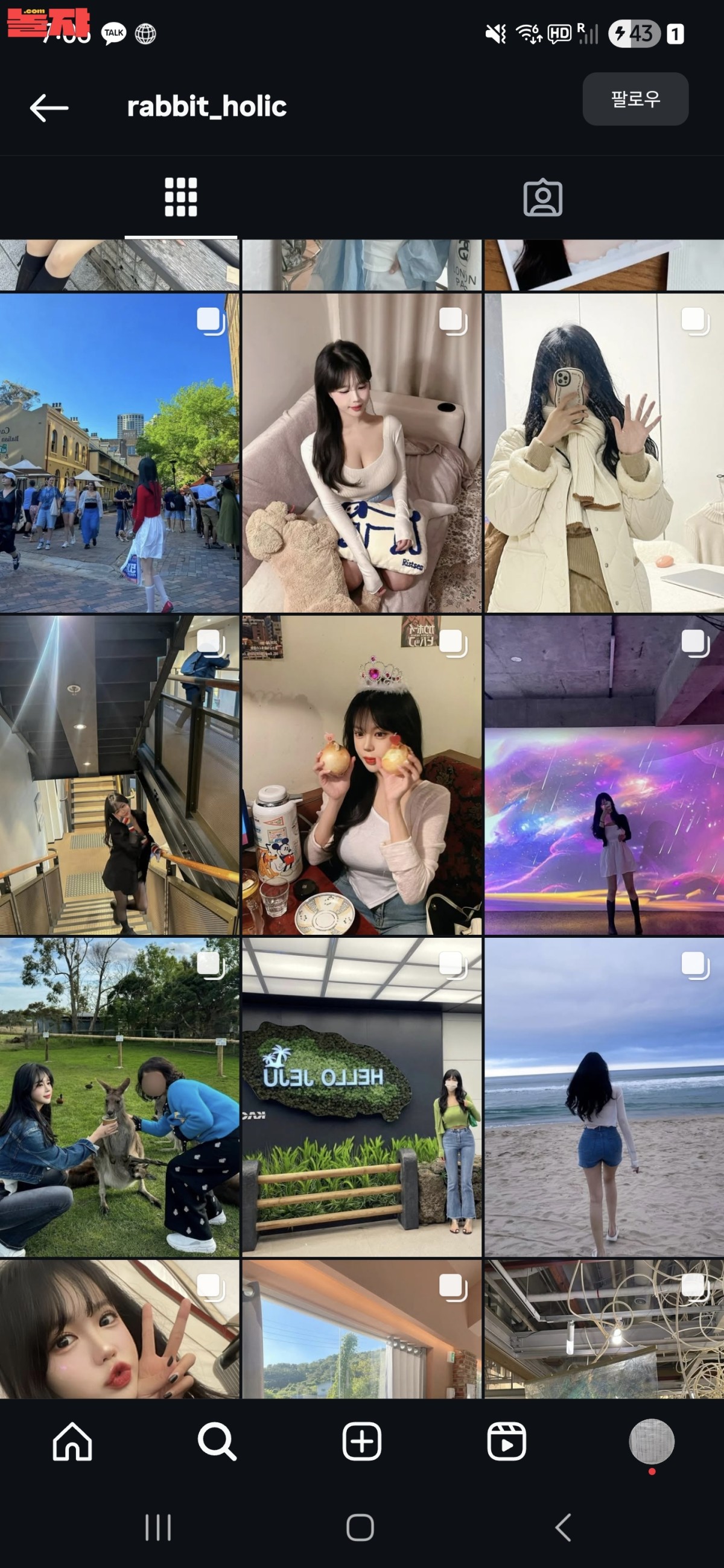
Task: Open the mirror selfie in white coat
Action: [604, 453]
